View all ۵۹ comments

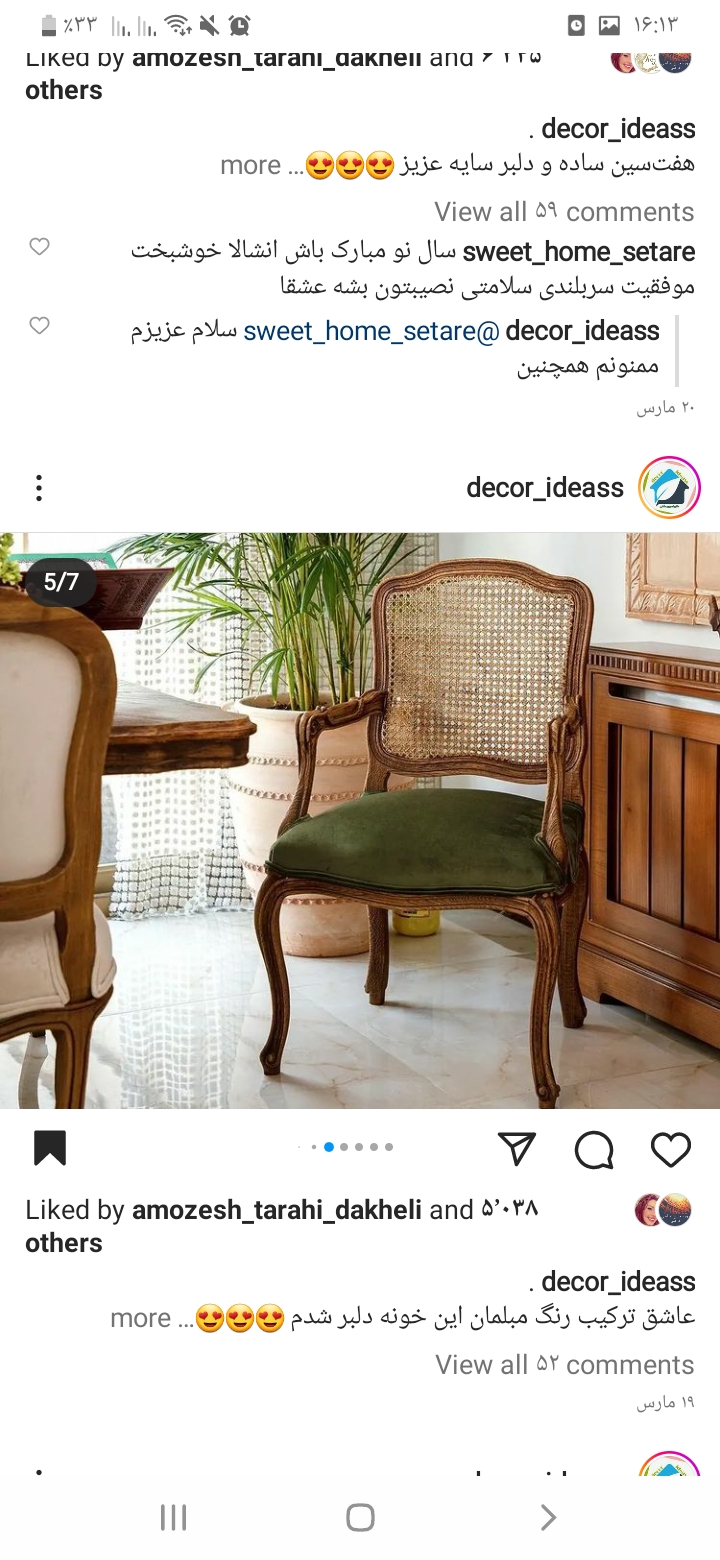[563, 212]
